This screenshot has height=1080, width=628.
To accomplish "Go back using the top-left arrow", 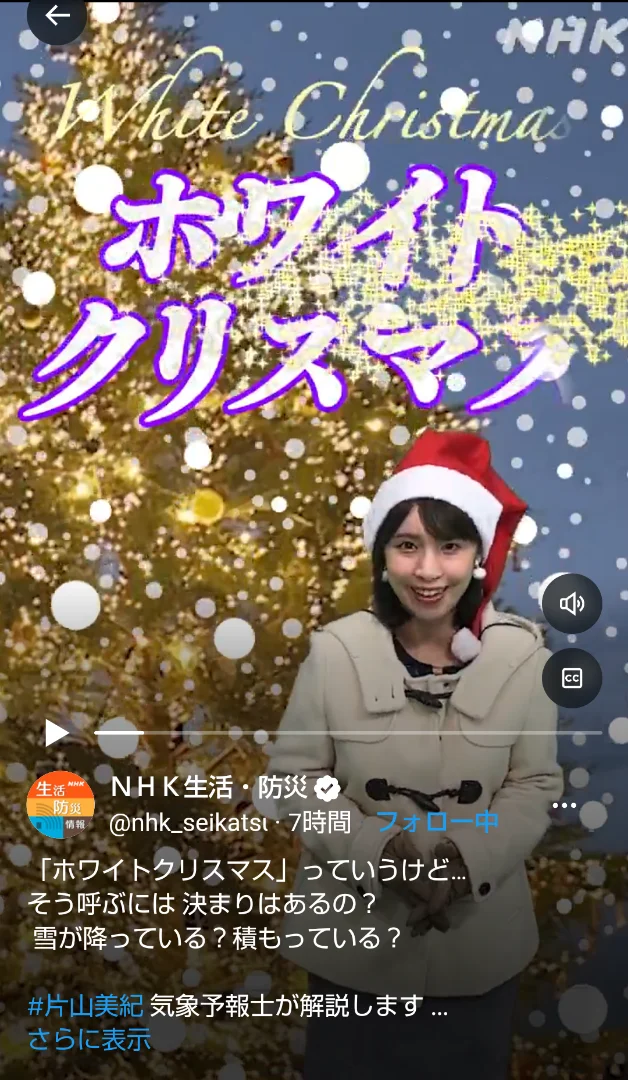I will pos(57,16).
